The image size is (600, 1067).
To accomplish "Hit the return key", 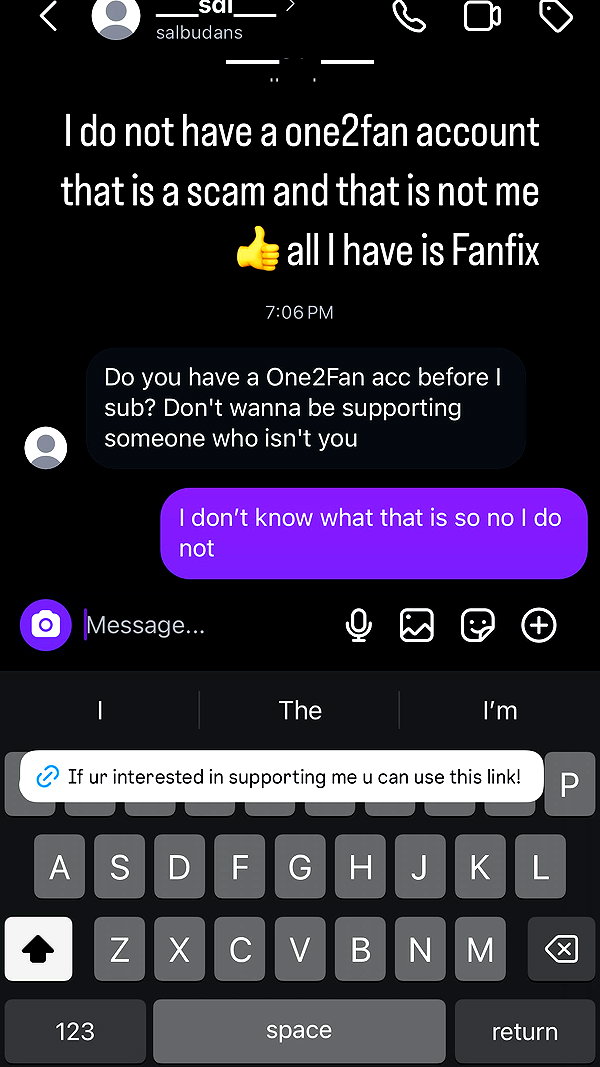I will point(524,1032).
